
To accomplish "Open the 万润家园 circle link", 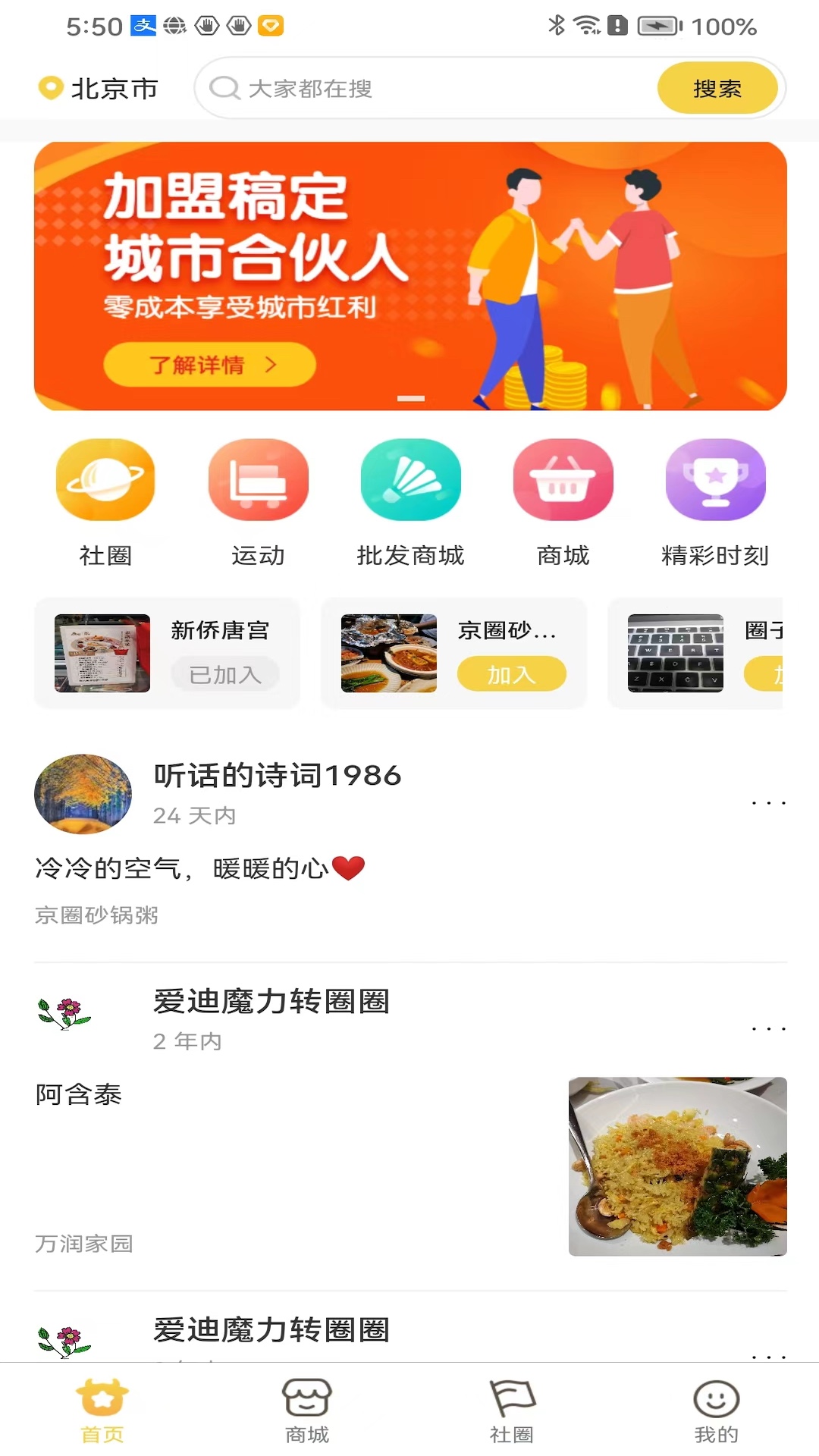I will click(84, 1244).
